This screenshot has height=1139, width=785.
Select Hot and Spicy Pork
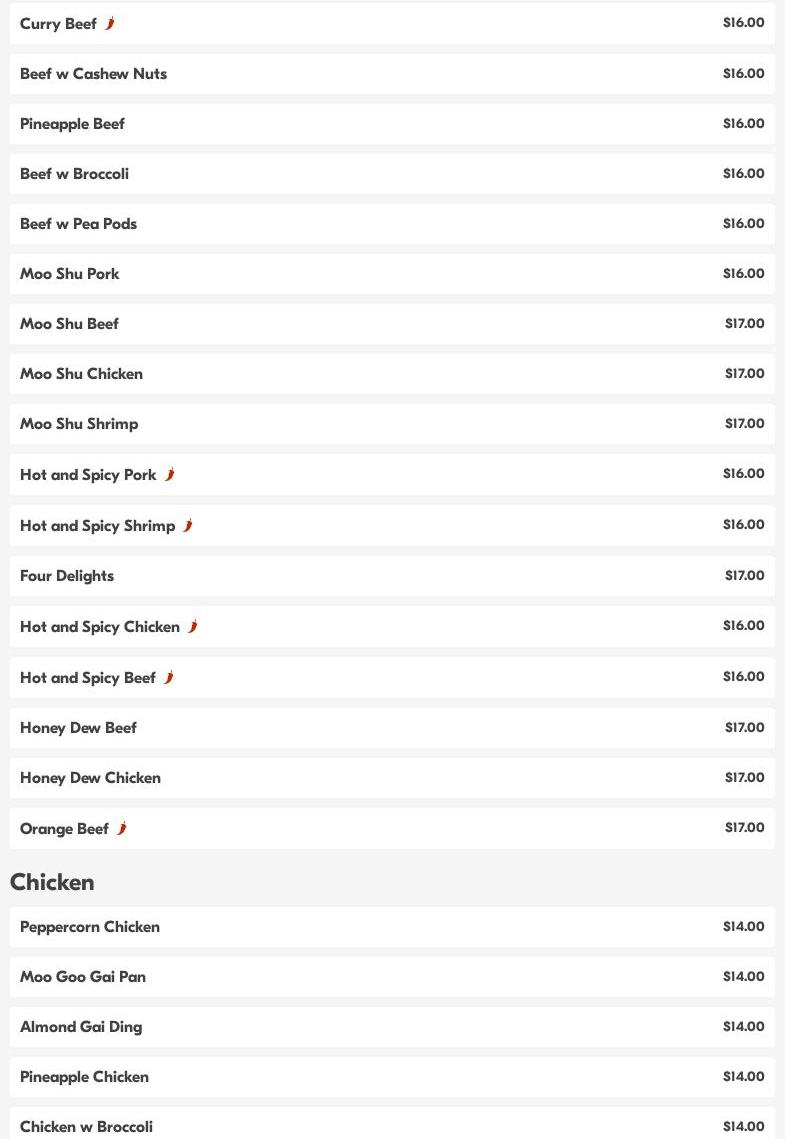[88, 475]
